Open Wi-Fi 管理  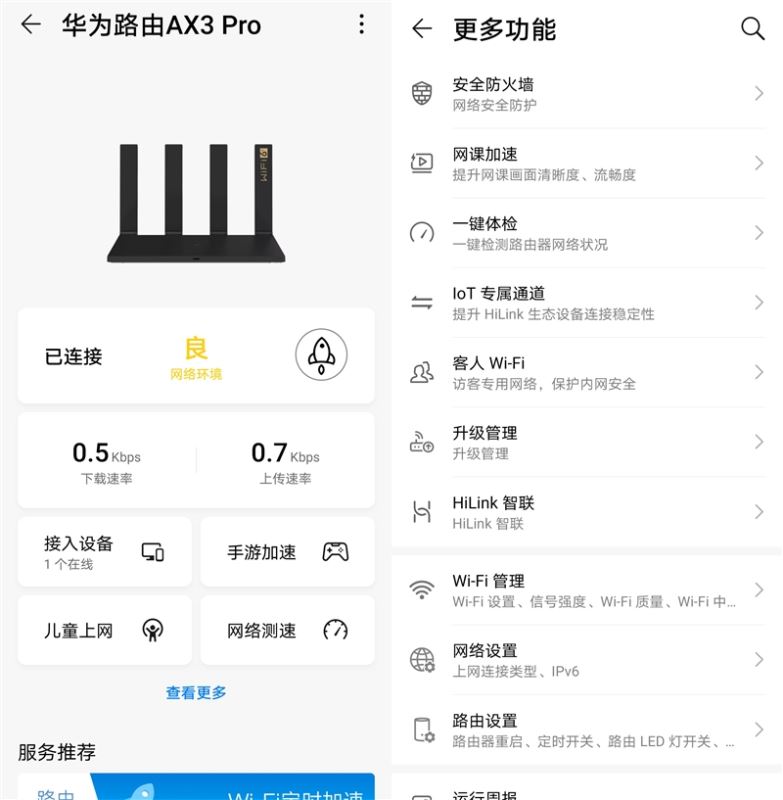pos(587,590)
